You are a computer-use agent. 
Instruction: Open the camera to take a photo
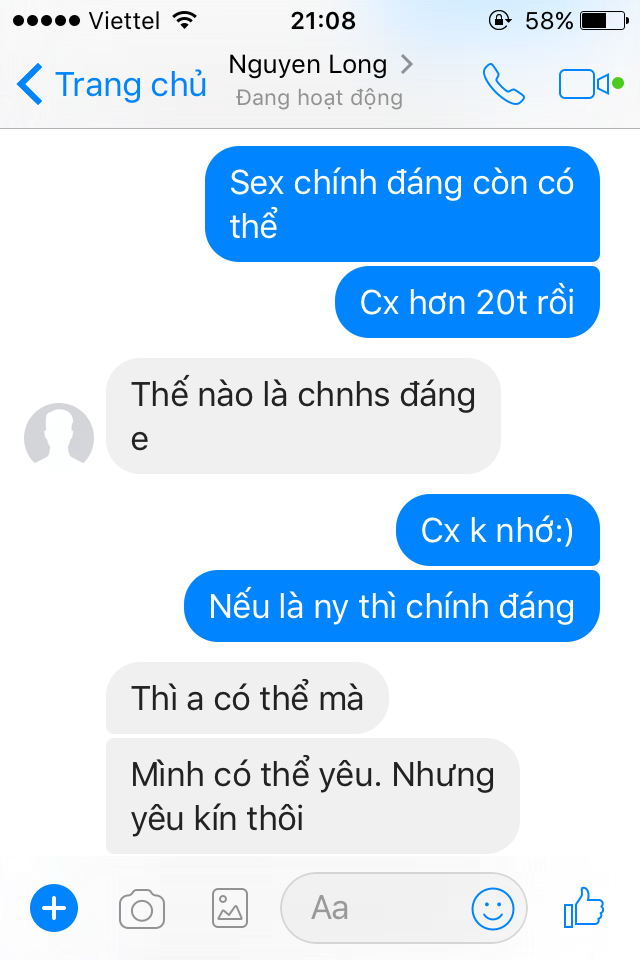click(x=142, y=908)
